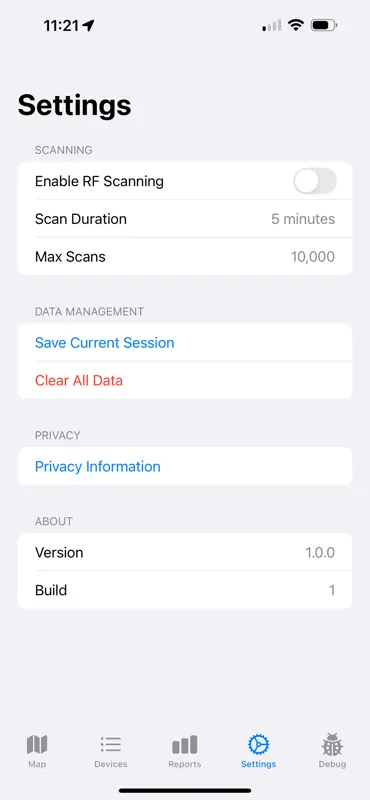Switch to the Devices tab
This screenshot has width=370, height=800.
click(x=111, y=752)
